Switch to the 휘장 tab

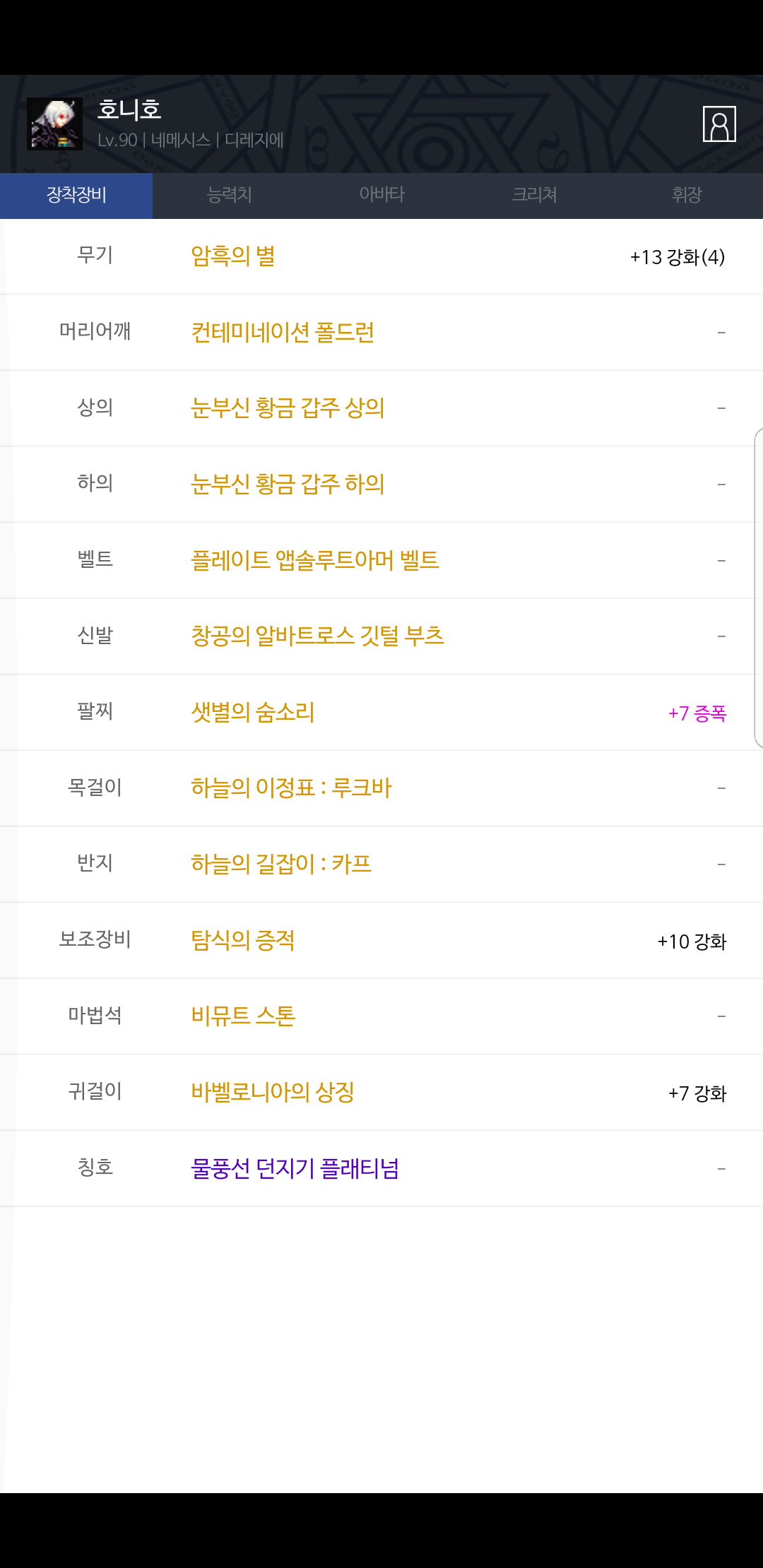point(687,195)
